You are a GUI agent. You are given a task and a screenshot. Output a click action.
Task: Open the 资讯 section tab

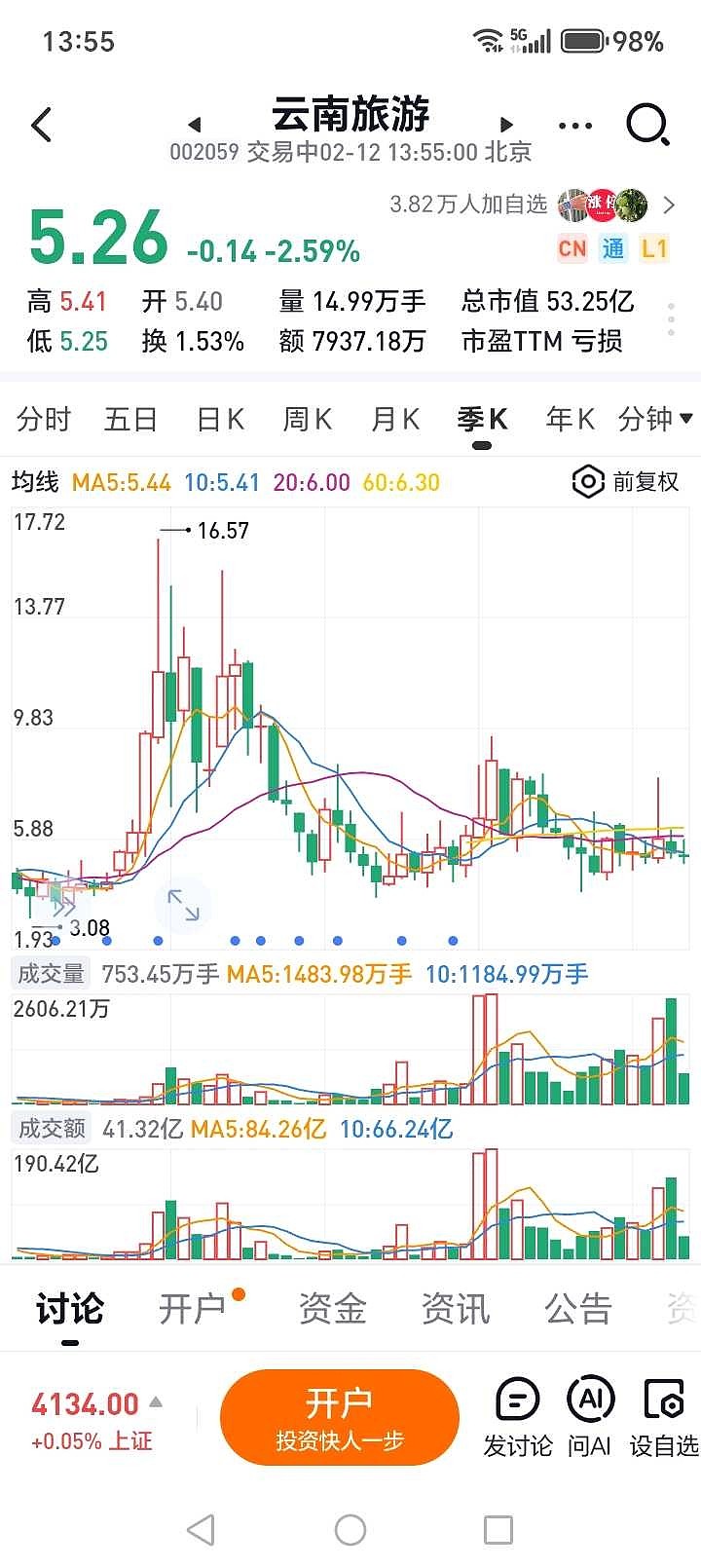[x=455, y=1309]
